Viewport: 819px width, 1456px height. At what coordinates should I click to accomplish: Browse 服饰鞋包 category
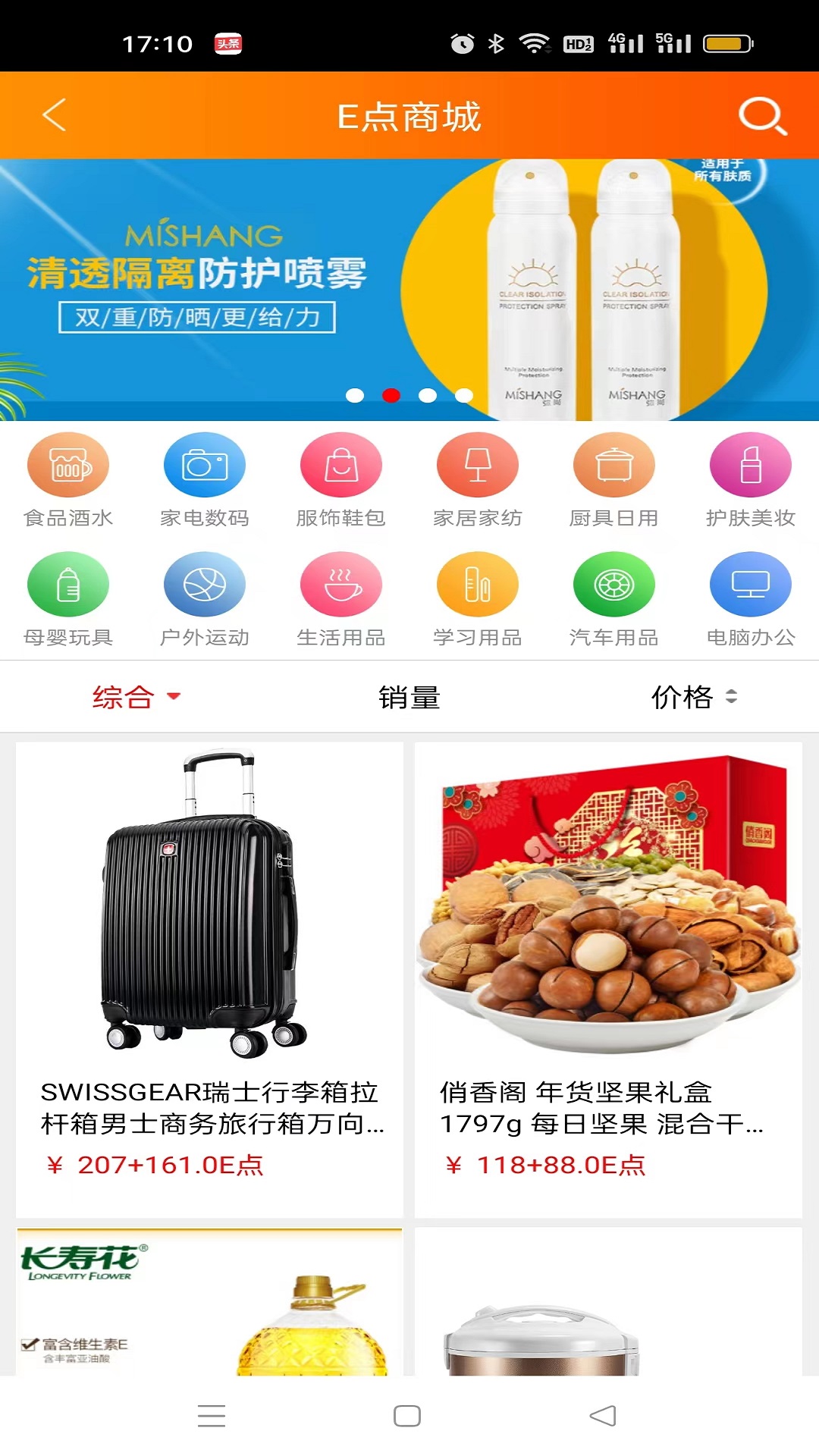click(x=341, y=479)
